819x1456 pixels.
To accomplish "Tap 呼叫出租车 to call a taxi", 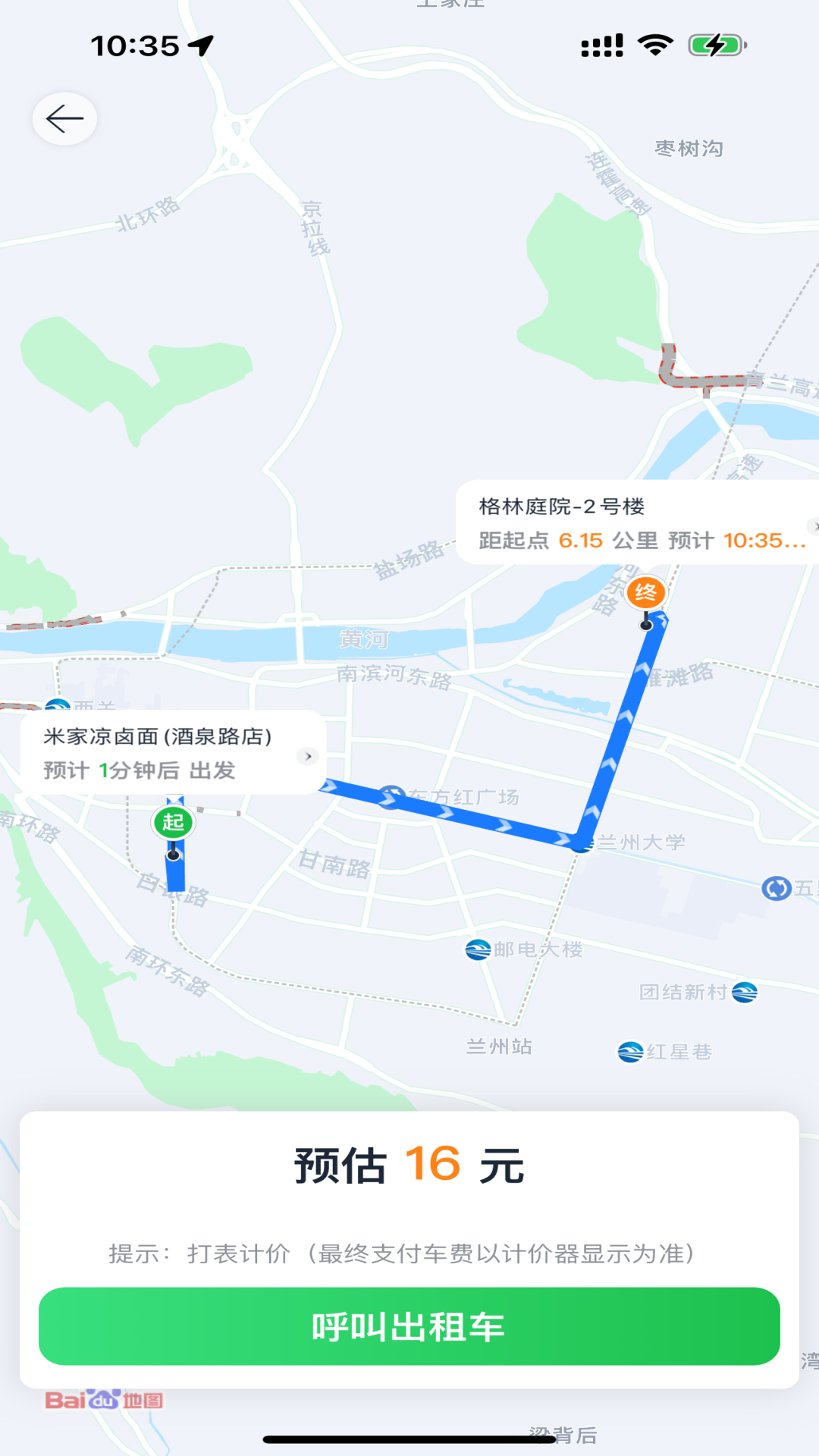I will pyautogui.click(x=409, y=1326).
